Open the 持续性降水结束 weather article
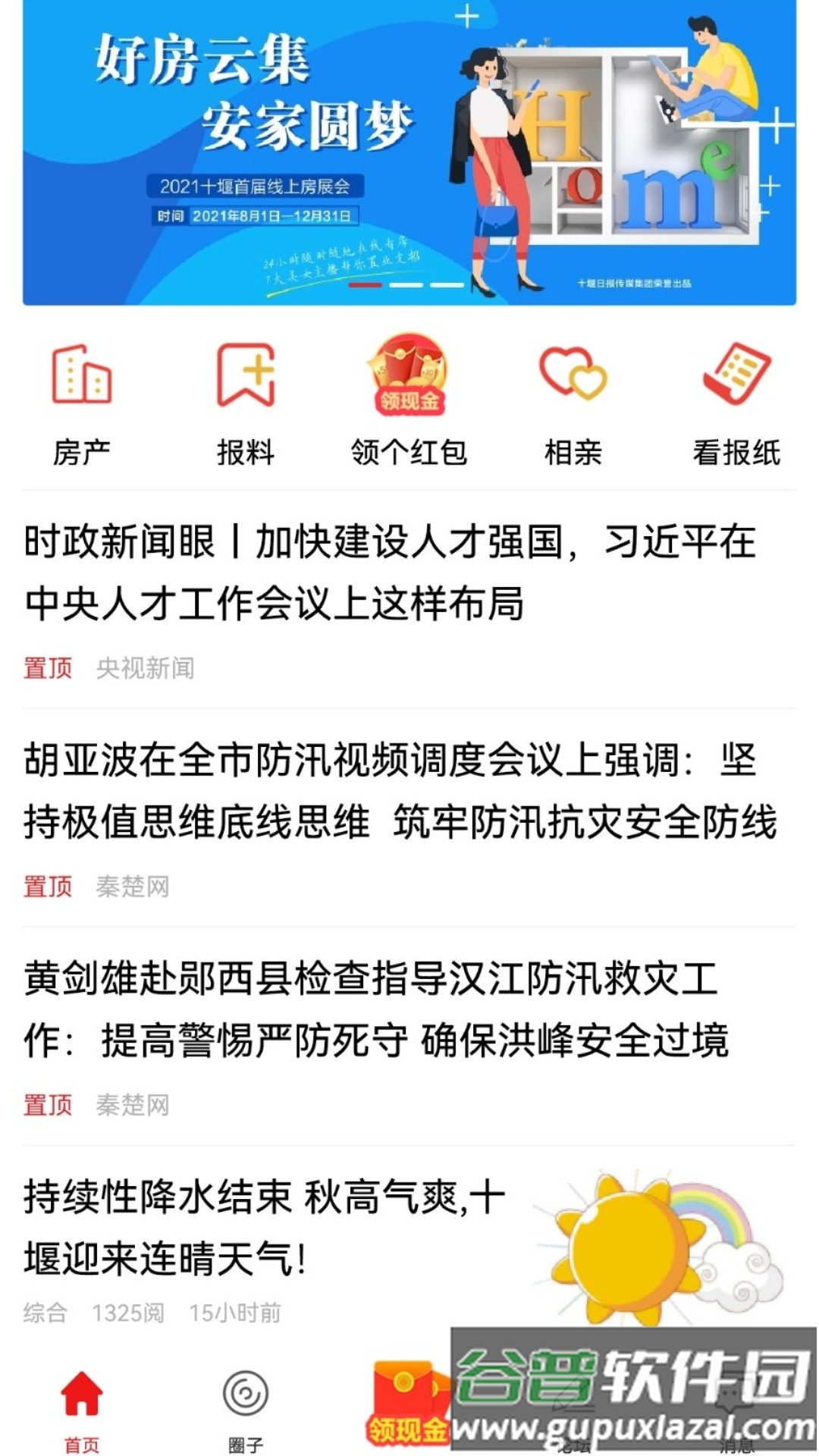Viewport: 819px width, 1456px height. (265, 1228)
